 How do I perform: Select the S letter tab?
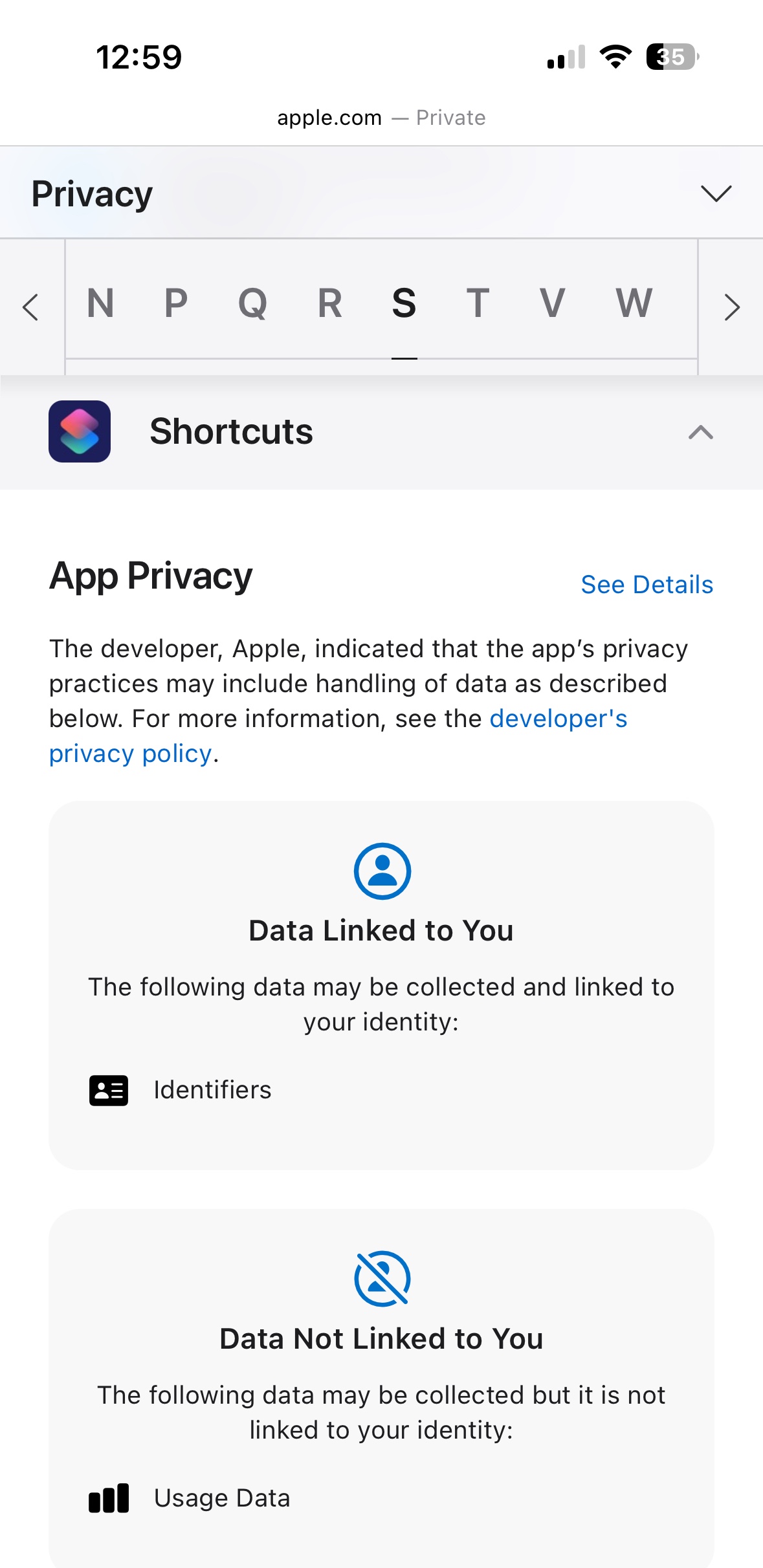404,303
